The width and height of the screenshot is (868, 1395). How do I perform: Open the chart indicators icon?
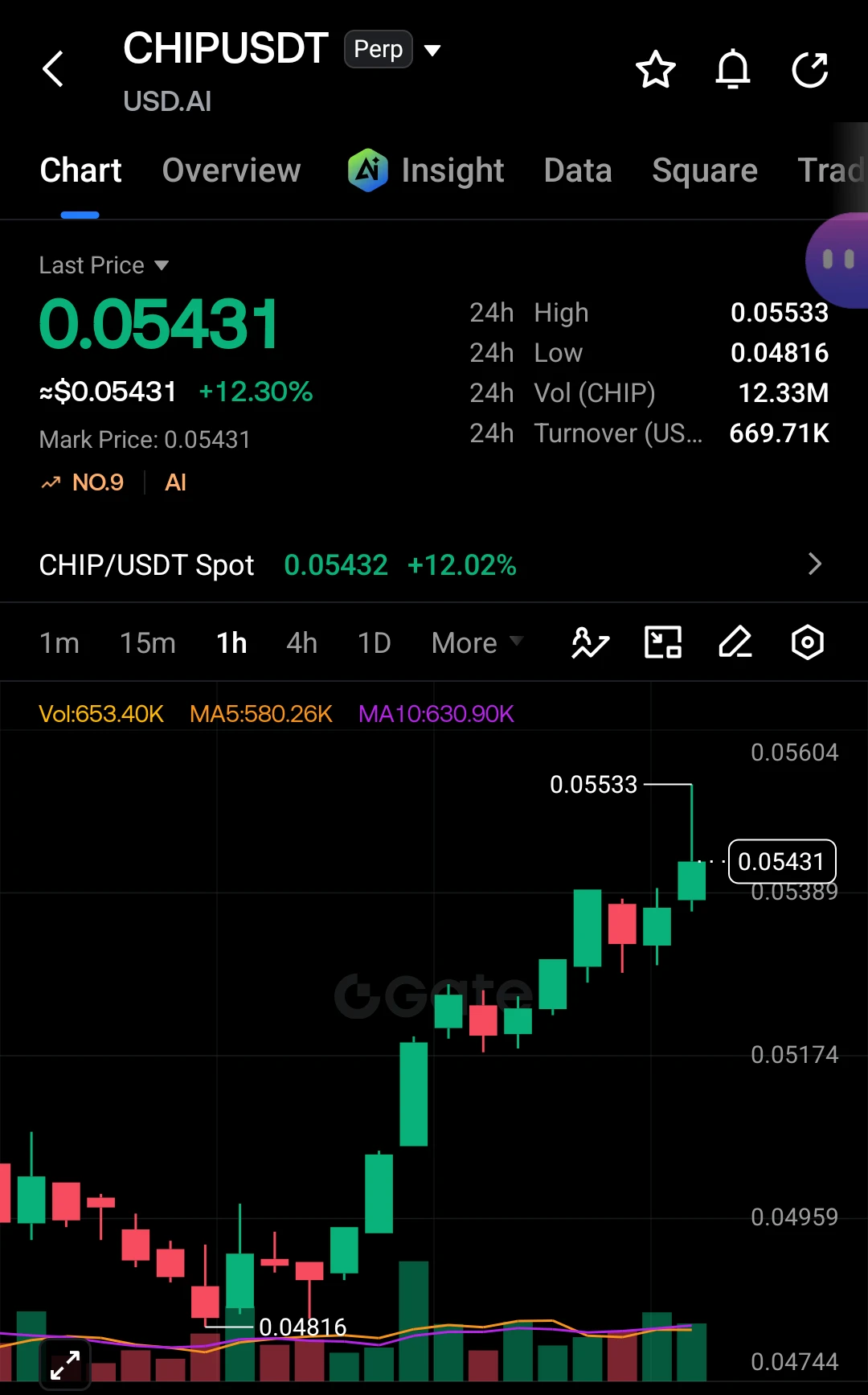pos(590,643)
